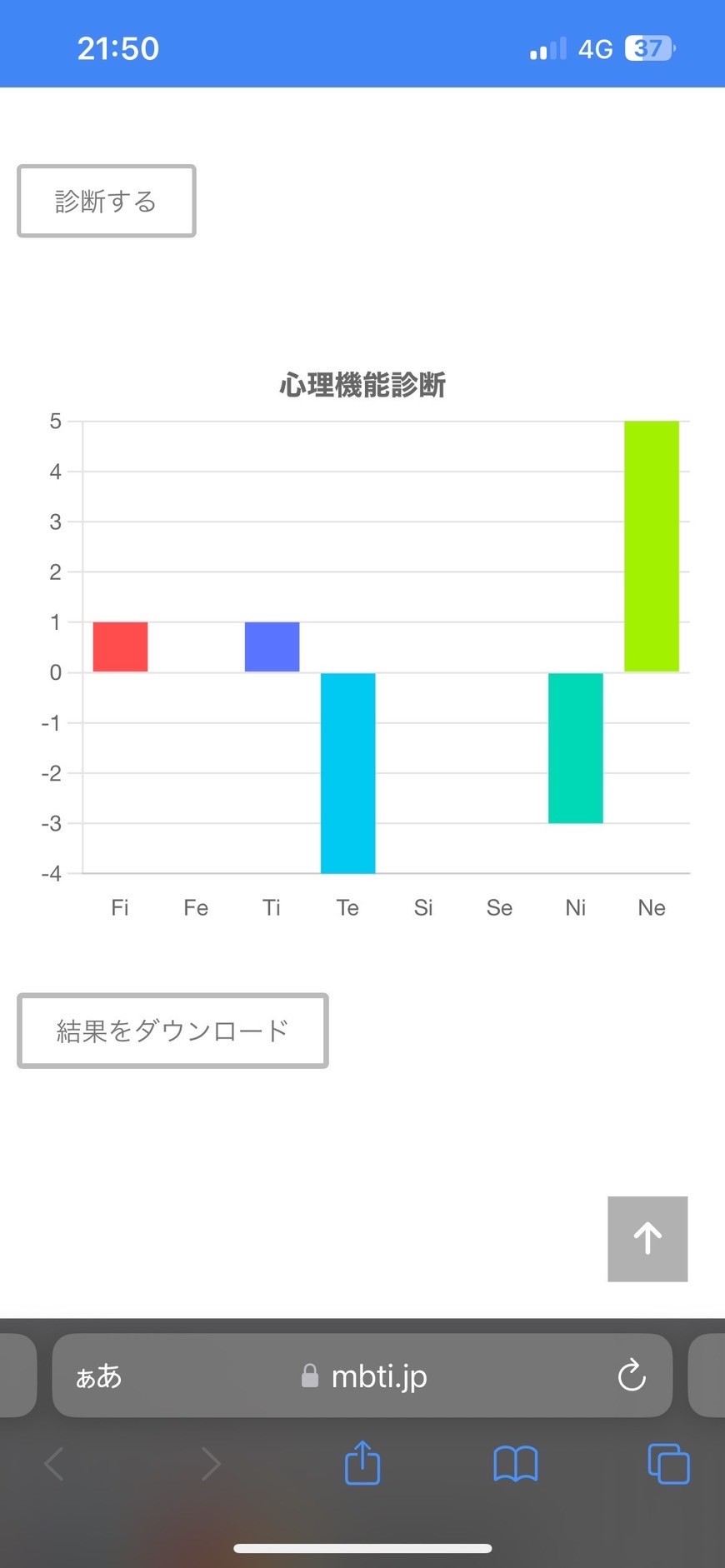
Task: Download results via 結果をダウンロード
Action: [x=172, y=1031]
